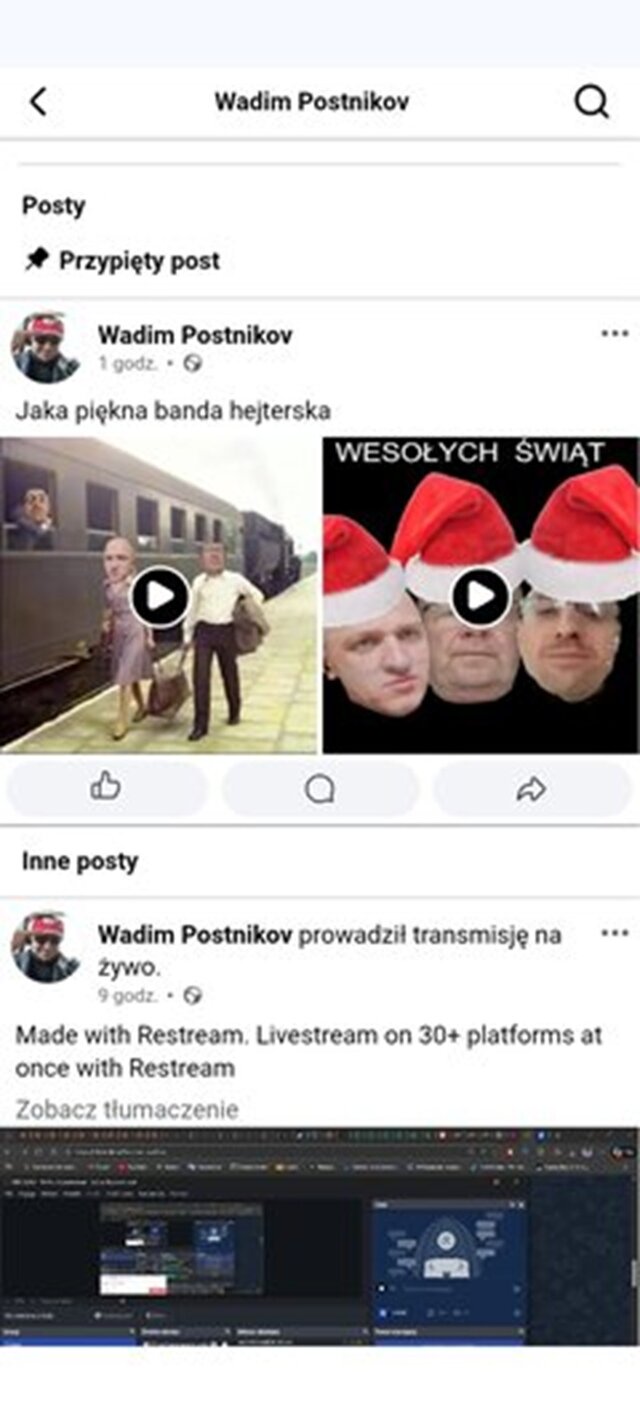
Task: Share the pinned post
Action: click(531, 789)
